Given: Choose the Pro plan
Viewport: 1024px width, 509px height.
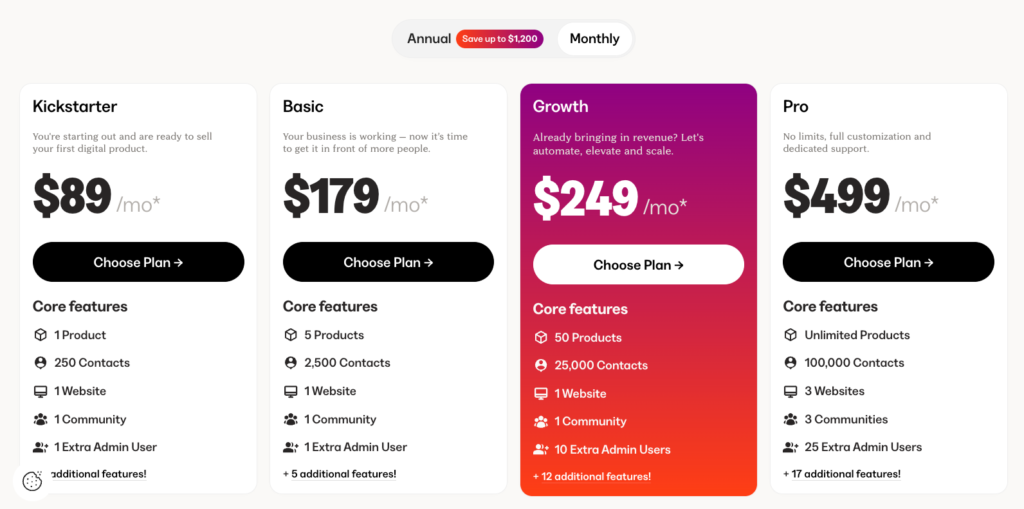Looking at the screenshot, I should (x=888, y=262).
